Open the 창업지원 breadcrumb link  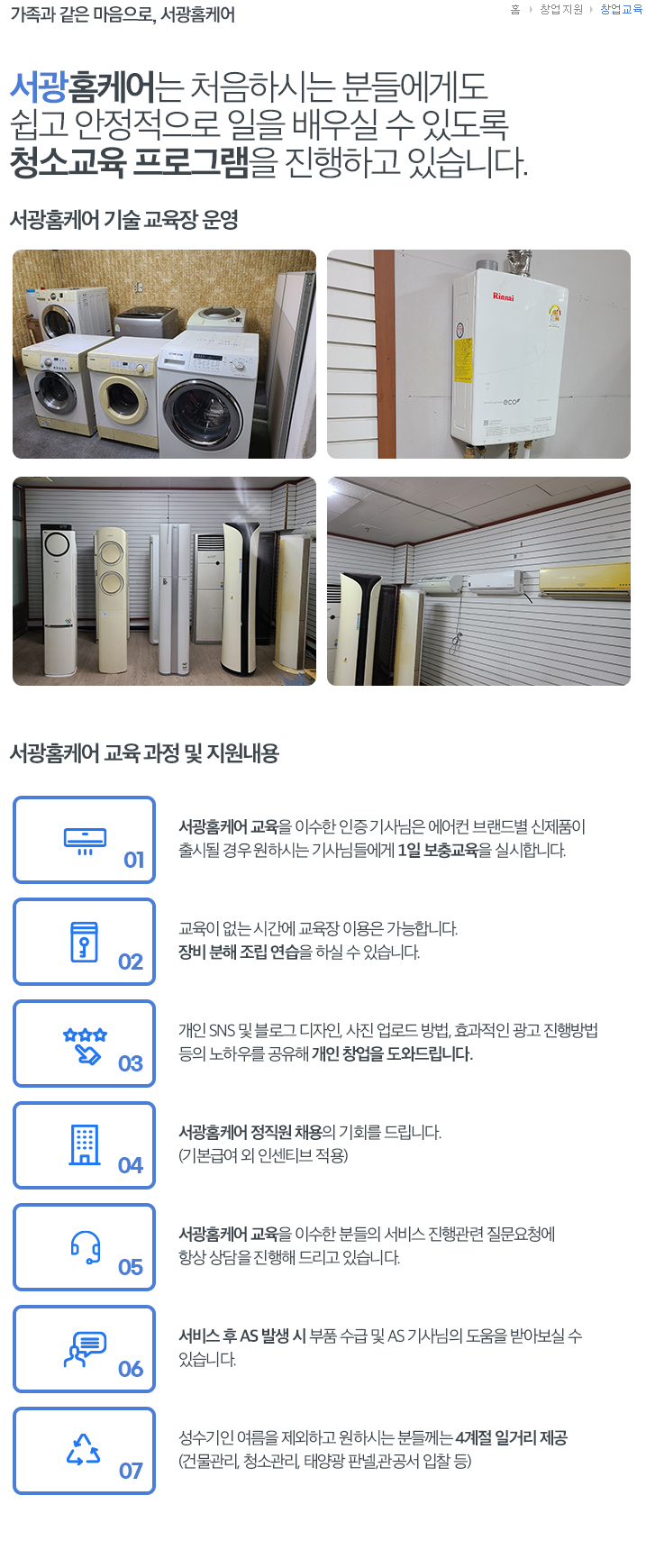tap(561, 9)
